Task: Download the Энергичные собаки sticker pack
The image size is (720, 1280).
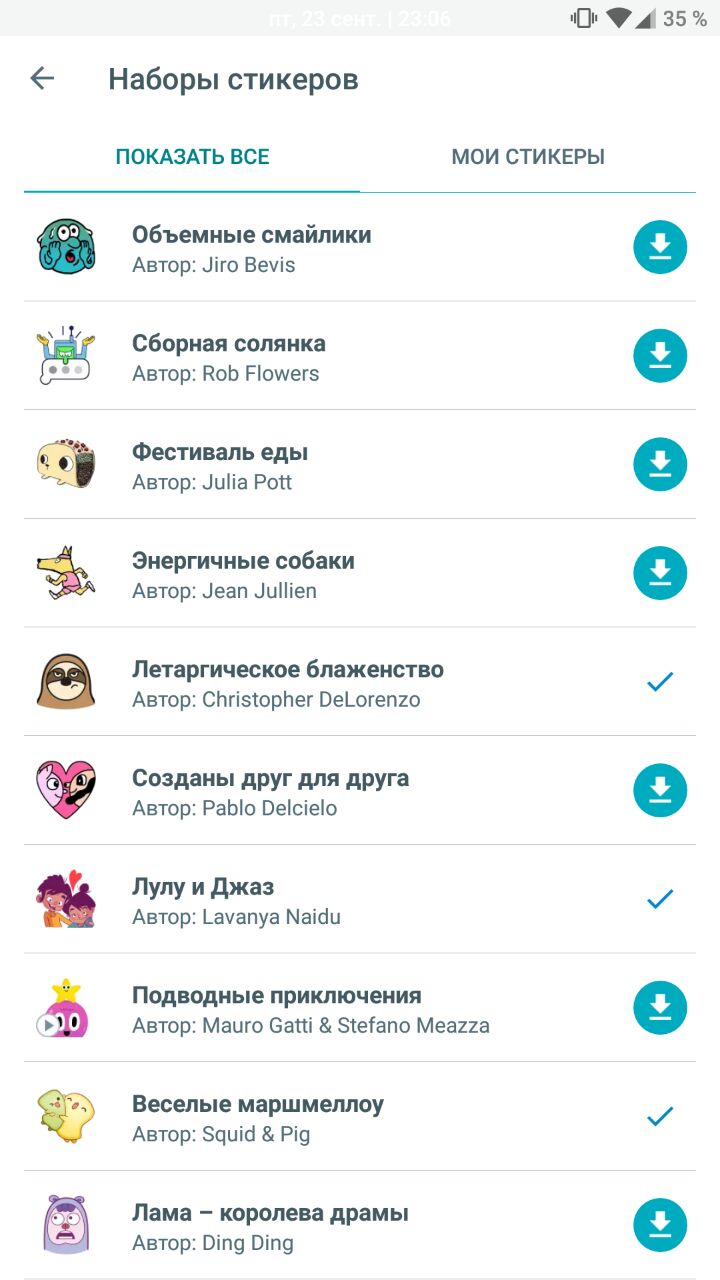Action: click(x=660, y=574)
